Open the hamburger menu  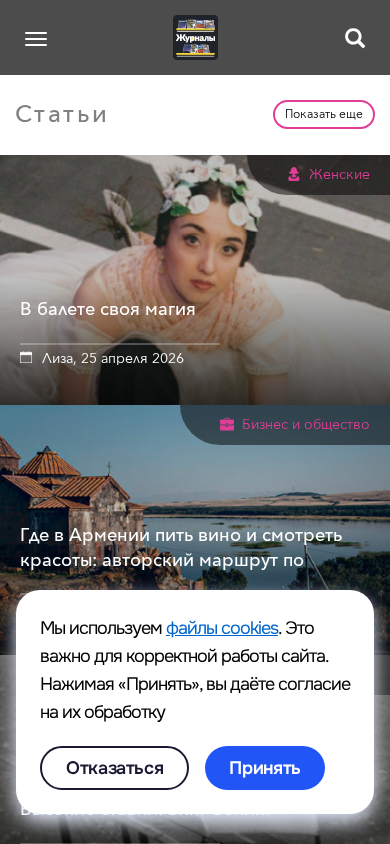(x=36, y=39)
